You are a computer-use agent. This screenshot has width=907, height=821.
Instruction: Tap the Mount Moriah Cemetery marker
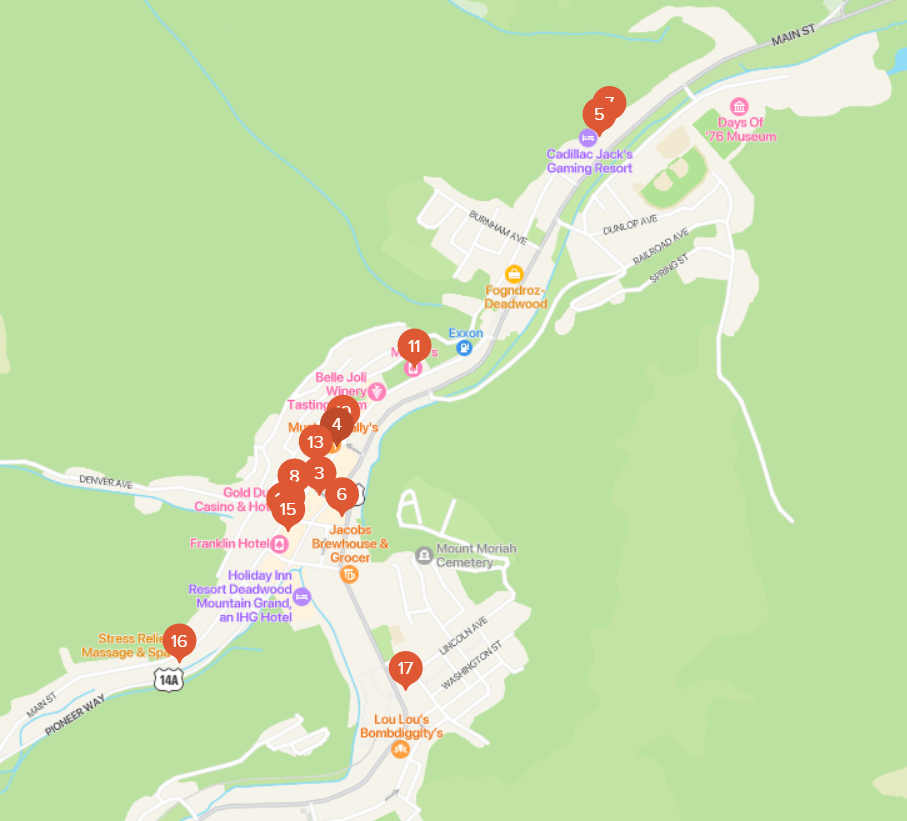(x=424, y=555)
